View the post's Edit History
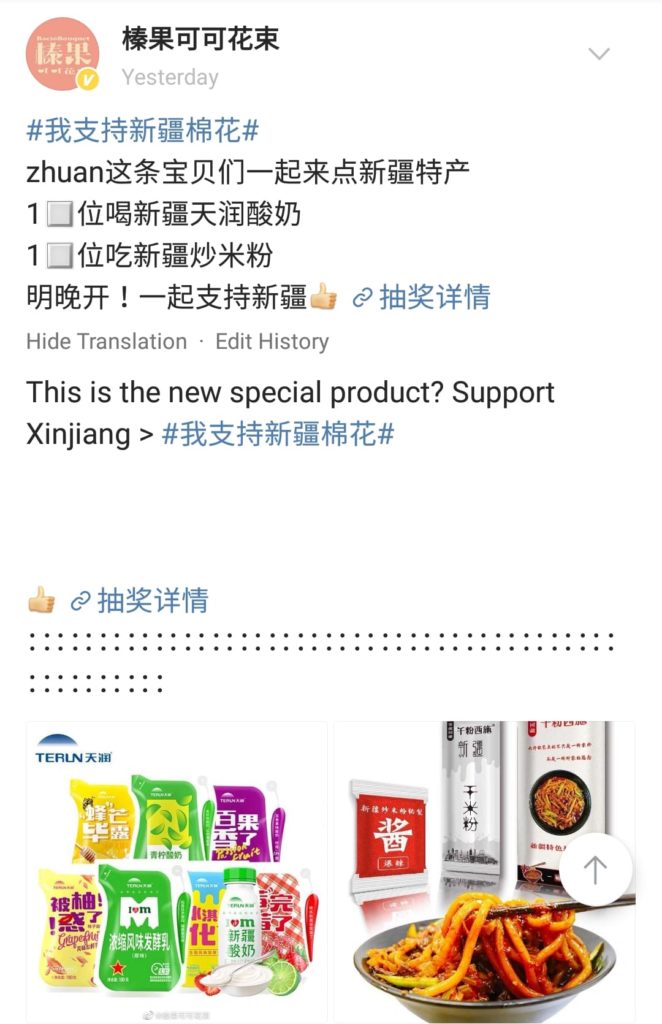This screenshot has height=1024, width=662. (272, 341)
